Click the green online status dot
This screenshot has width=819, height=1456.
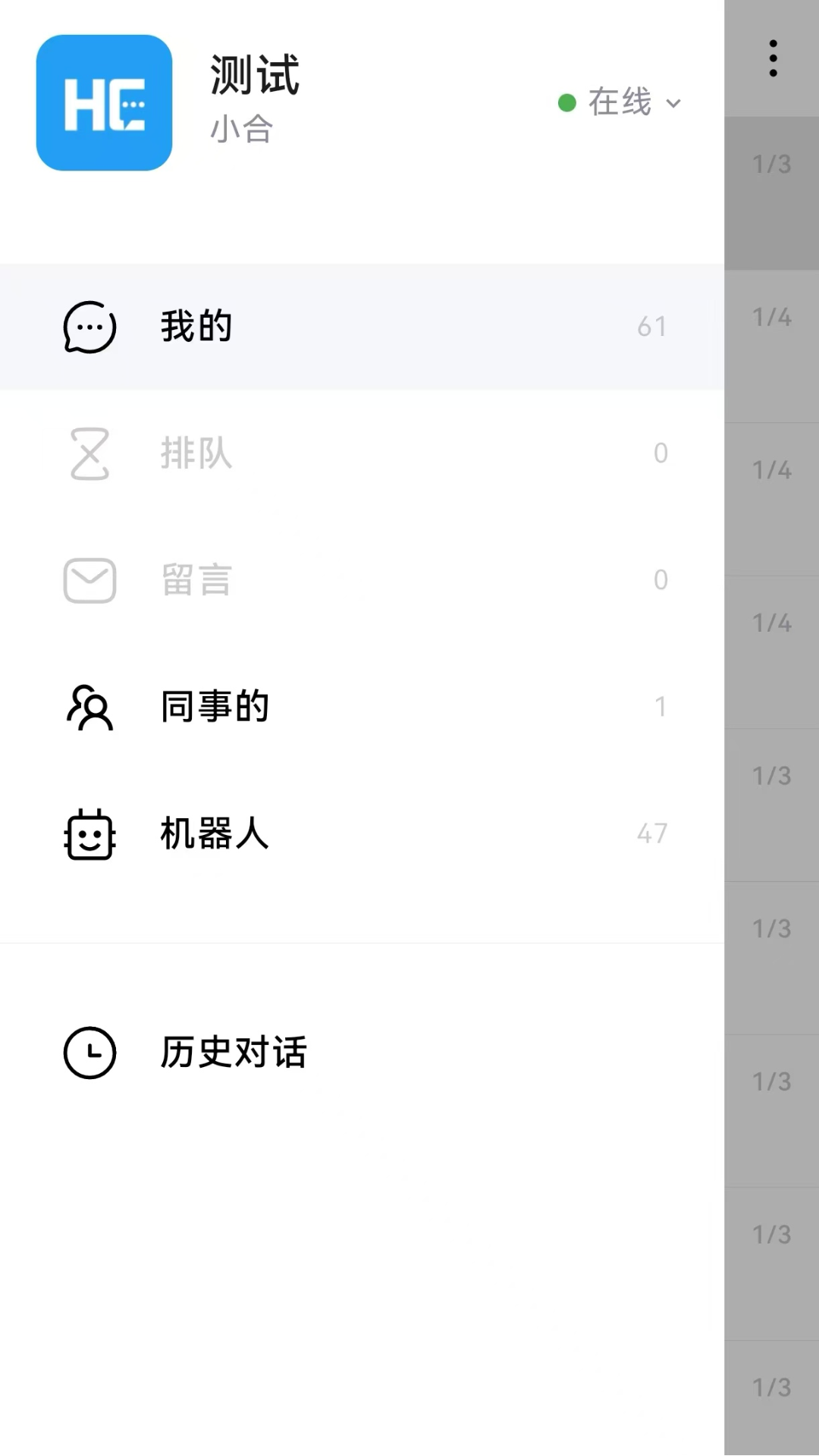[x=568, y=103]
